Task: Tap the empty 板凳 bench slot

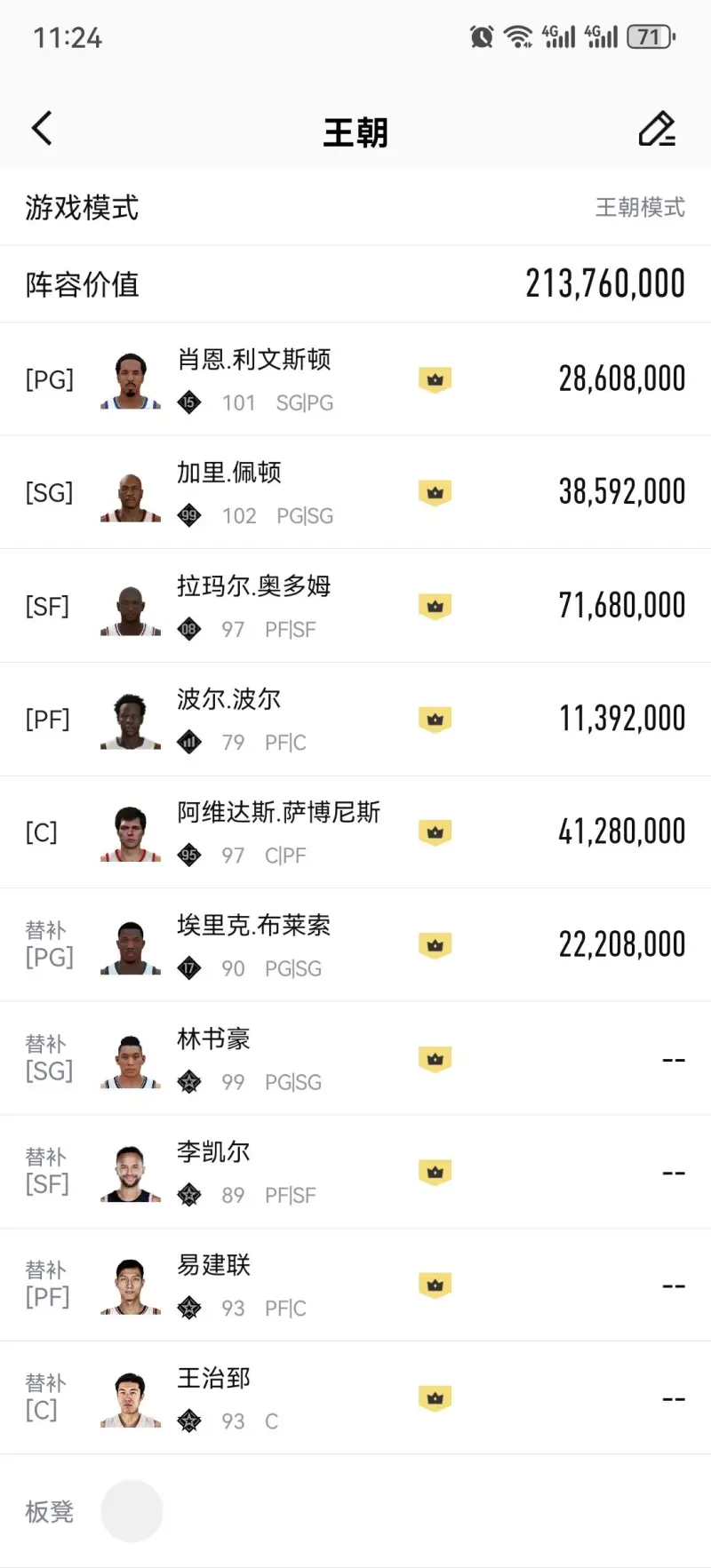Action: coord(132,1511)
